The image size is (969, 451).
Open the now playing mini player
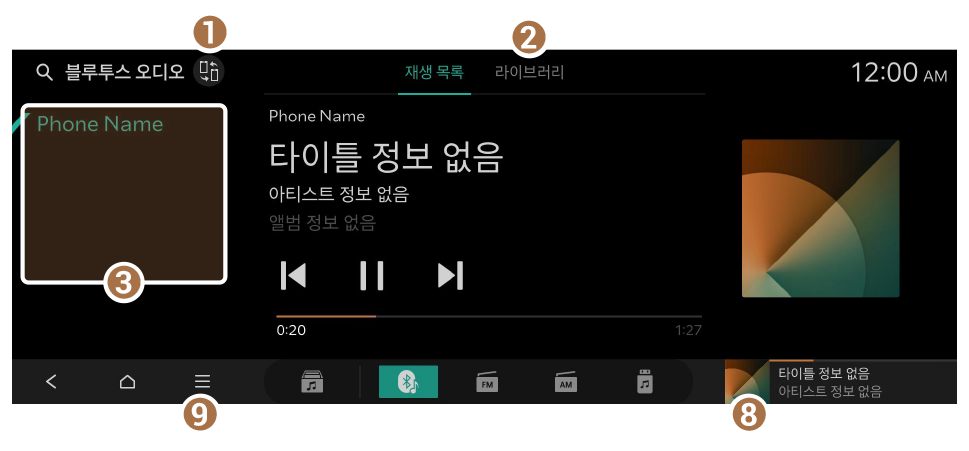(830, 382)
